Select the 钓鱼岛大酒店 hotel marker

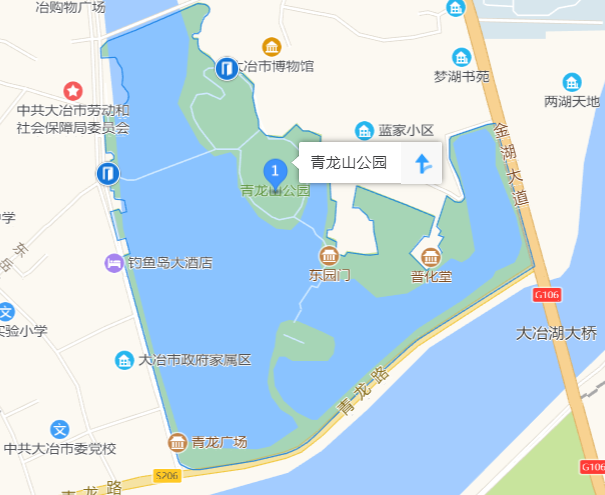[x=114, y=262]
